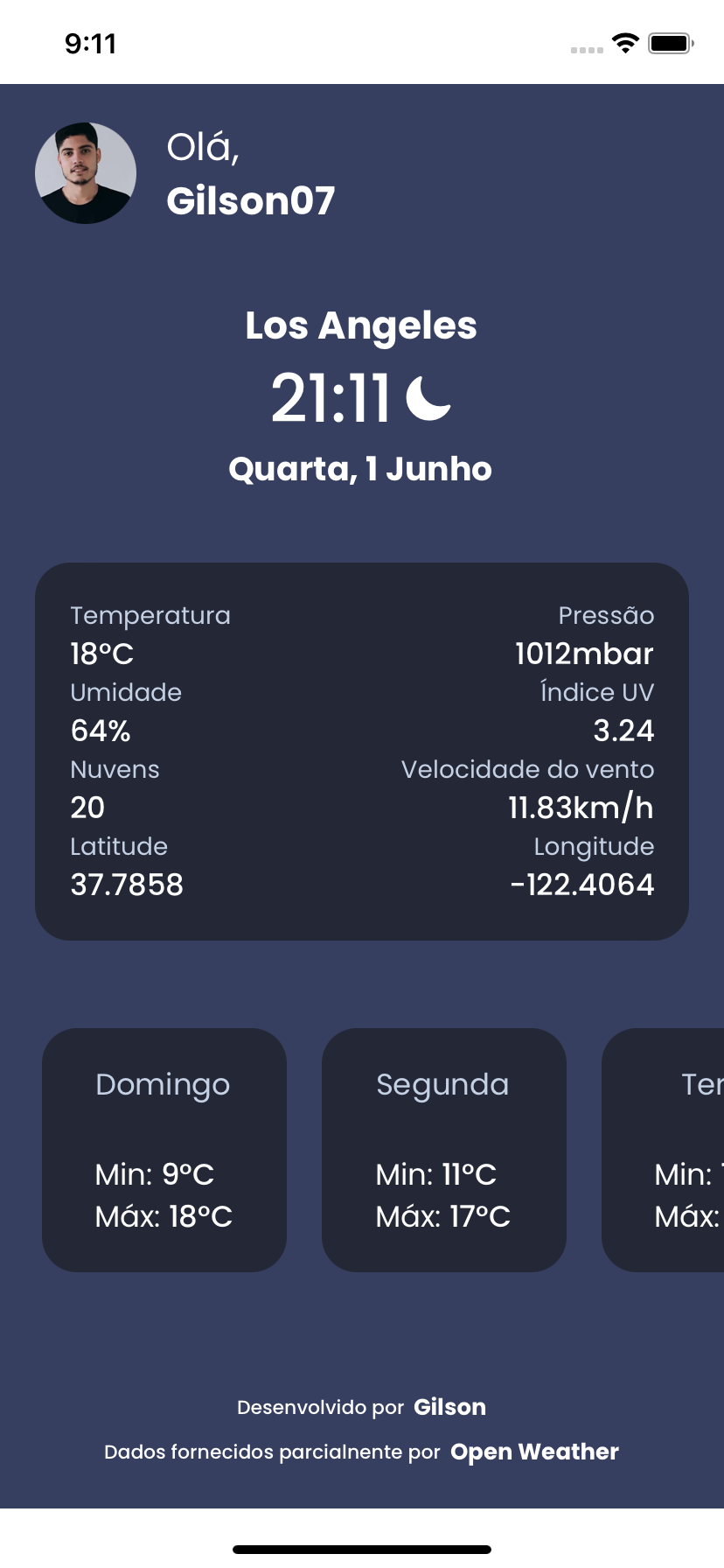Click the Velocidade do vento reading
The width and height of the screenshot is (724, 1568).
[580, 808]
